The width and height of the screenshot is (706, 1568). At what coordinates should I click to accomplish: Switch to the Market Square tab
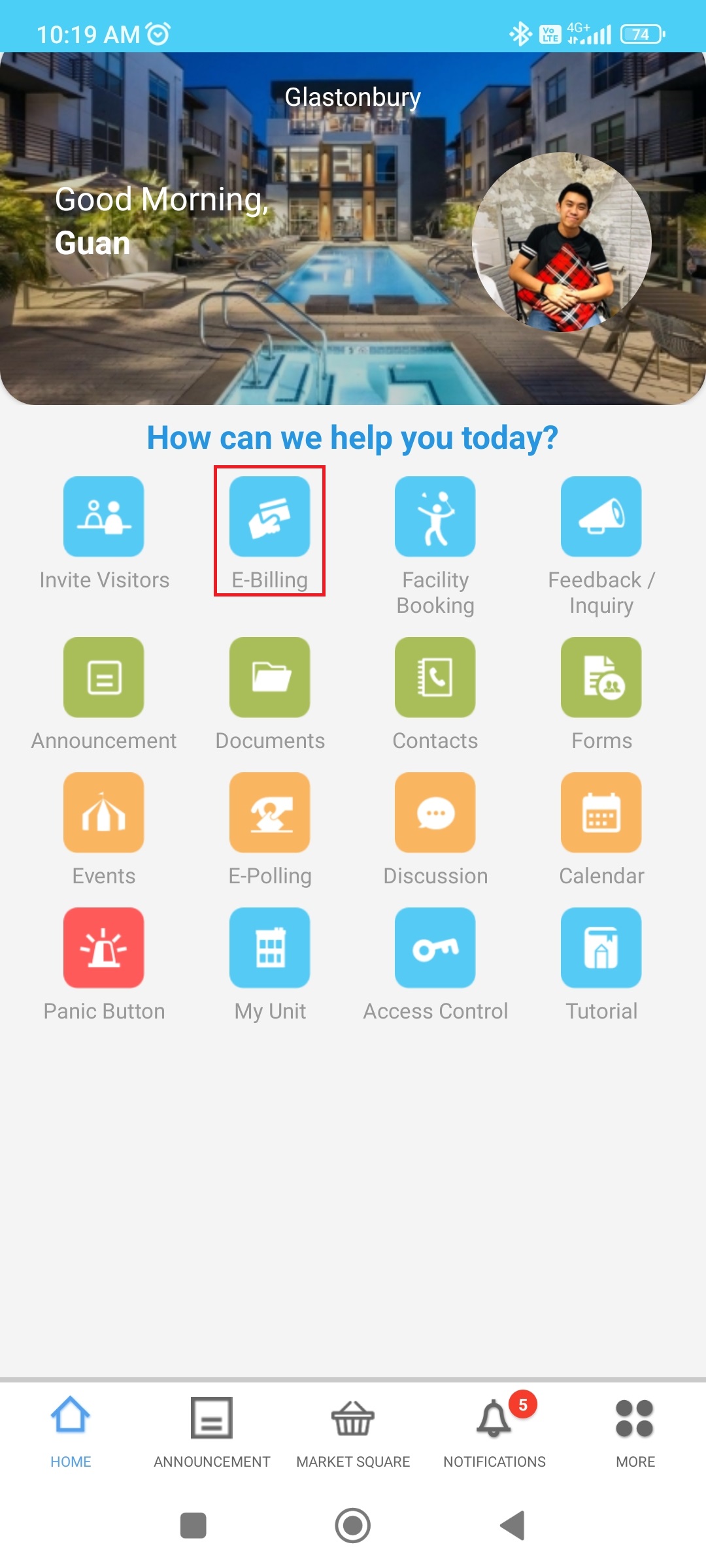pyautogui.click(x=353, y=1432)
